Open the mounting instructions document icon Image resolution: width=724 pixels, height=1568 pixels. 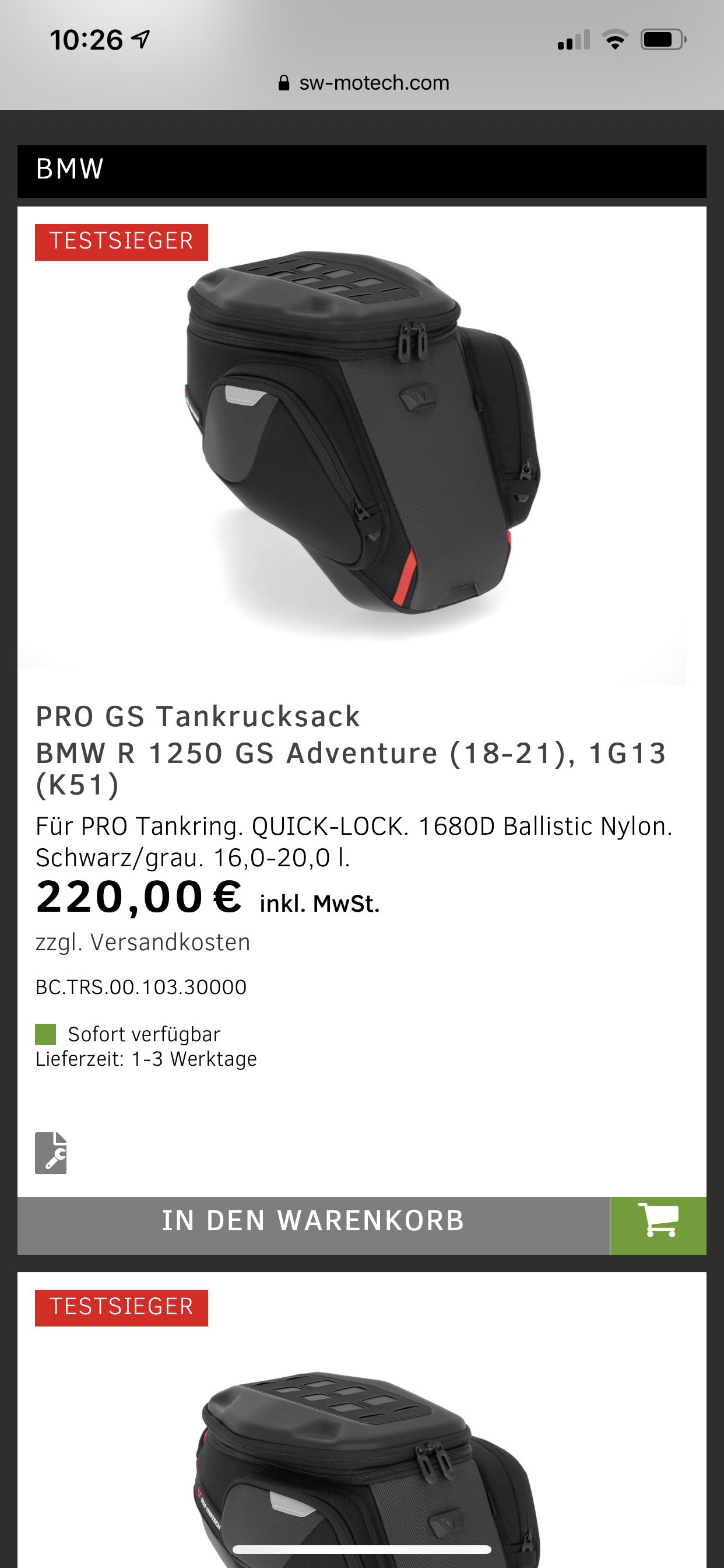[51, 1153]
